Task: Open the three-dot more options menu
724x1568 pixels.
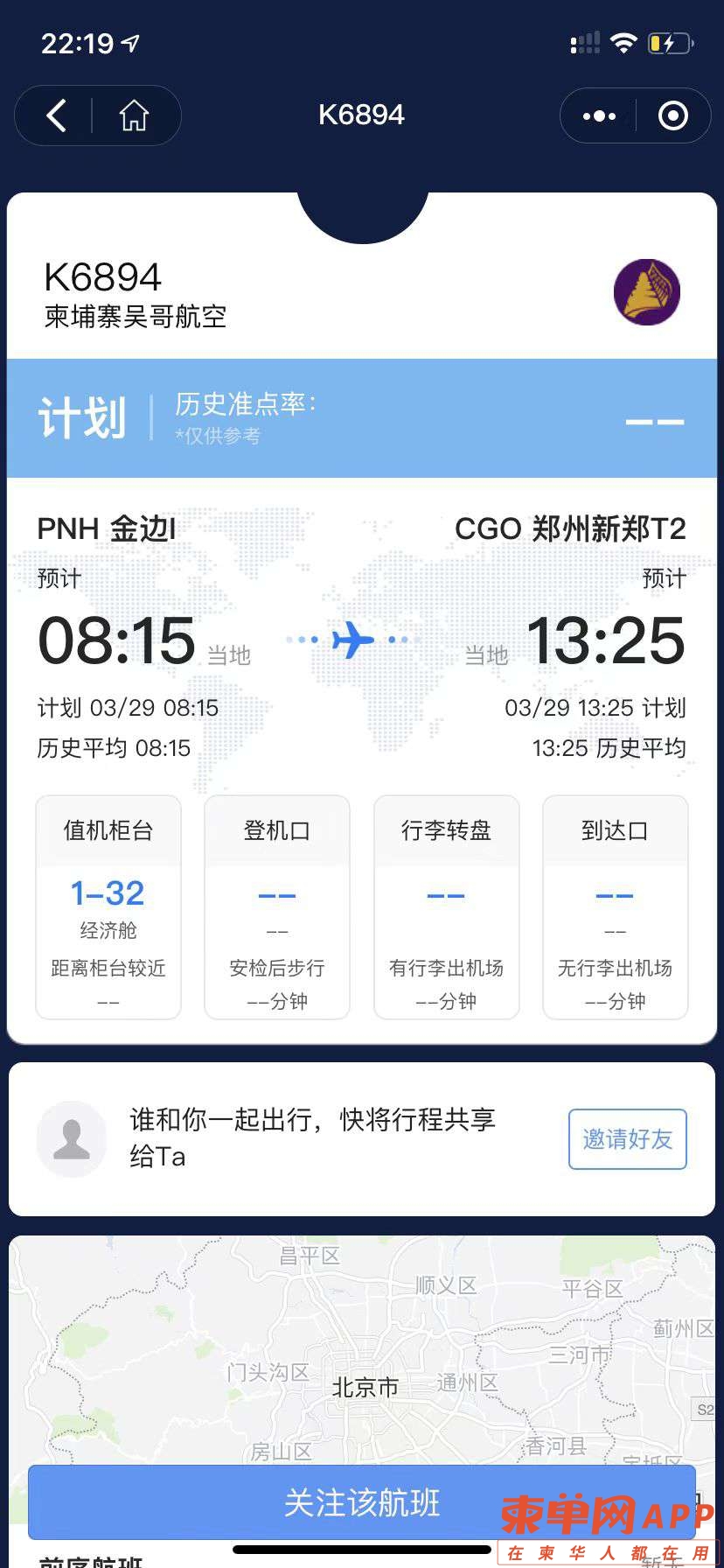Action: (599, 115)
